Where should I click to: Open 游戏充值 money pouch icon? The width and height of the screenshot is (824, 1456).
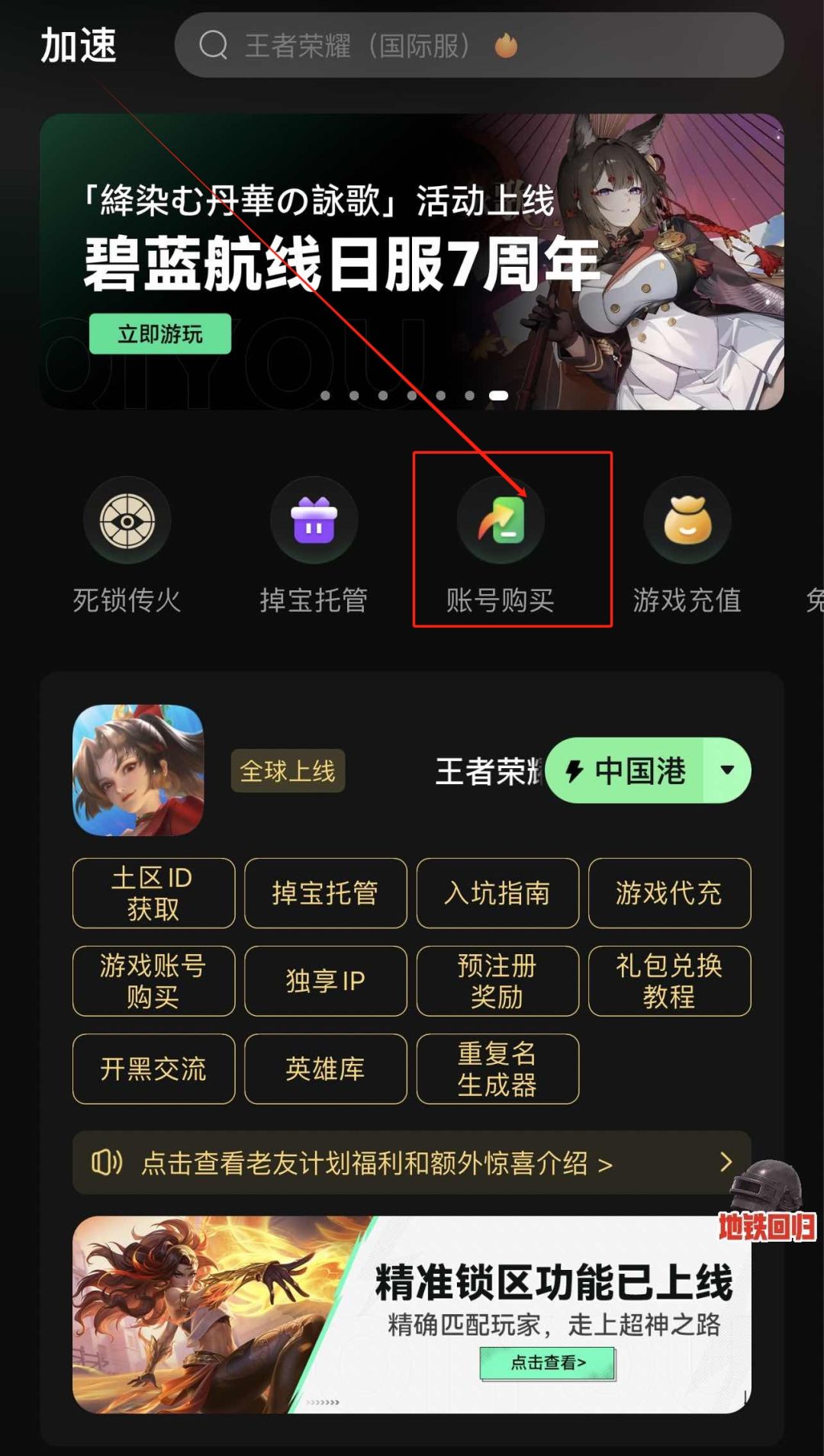point(687,521)
